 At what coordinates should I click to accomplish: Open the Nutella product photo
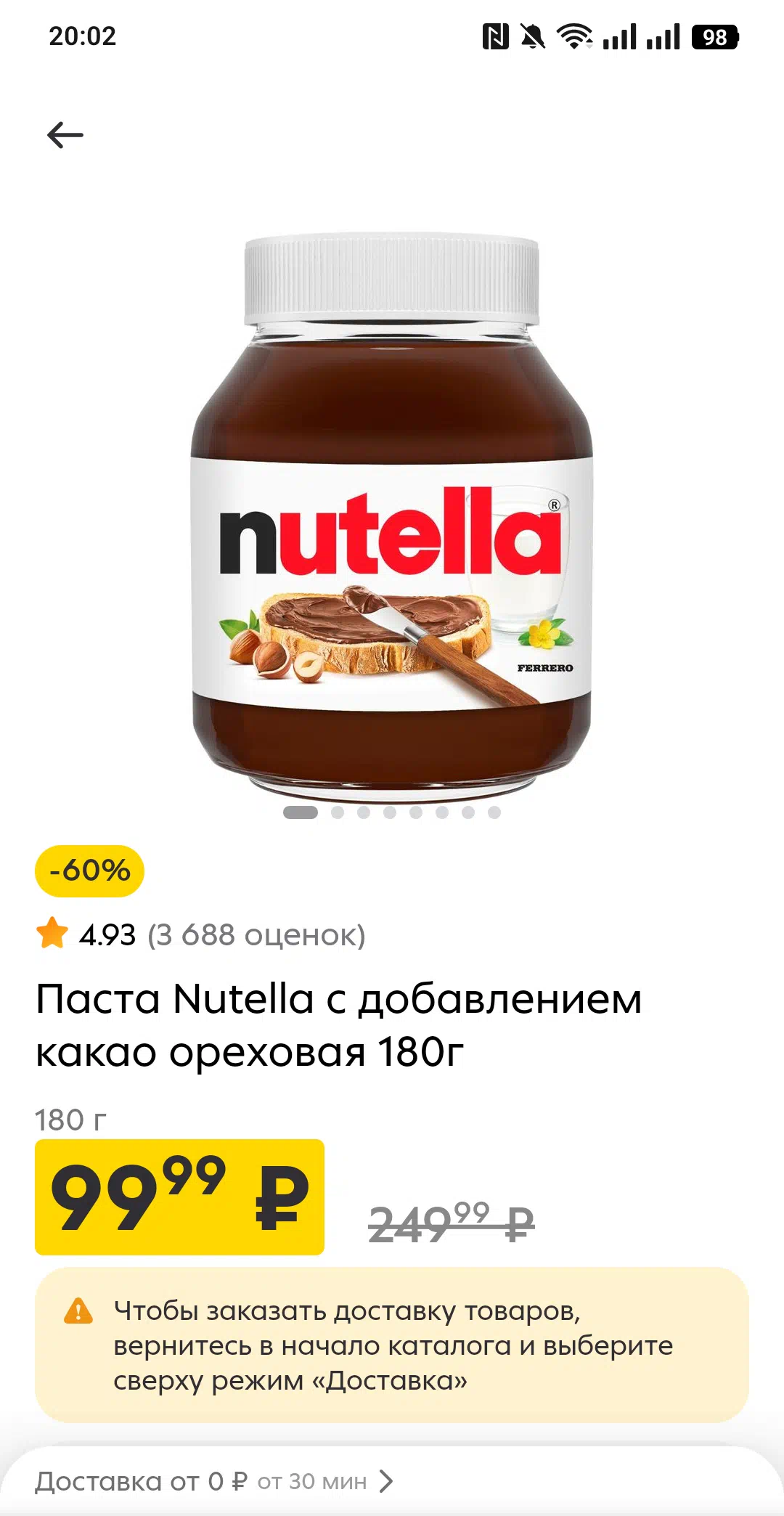click(x=392, y=514)
